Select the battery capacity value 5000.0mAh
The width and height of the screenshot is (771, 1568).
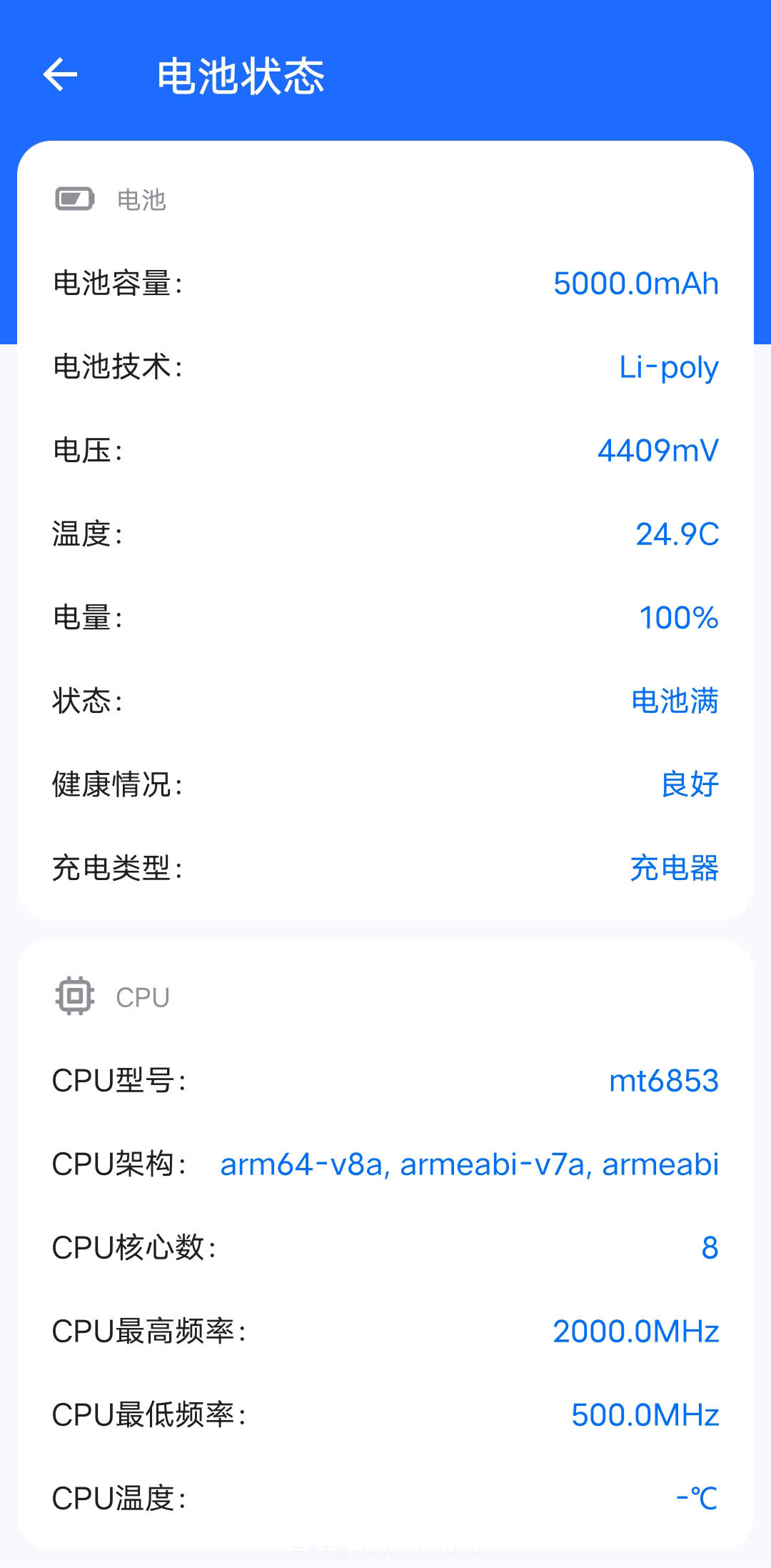coord(635,284)
